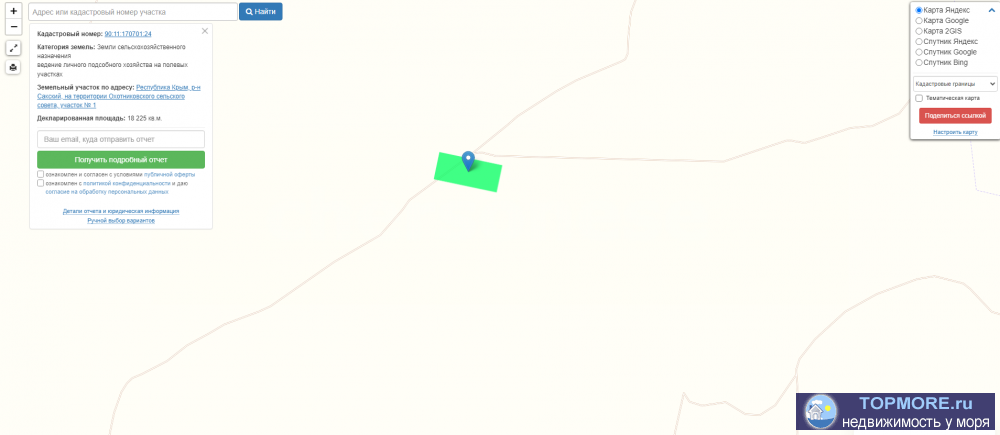Print the map
1000x435 pixels.
point(13,67)
